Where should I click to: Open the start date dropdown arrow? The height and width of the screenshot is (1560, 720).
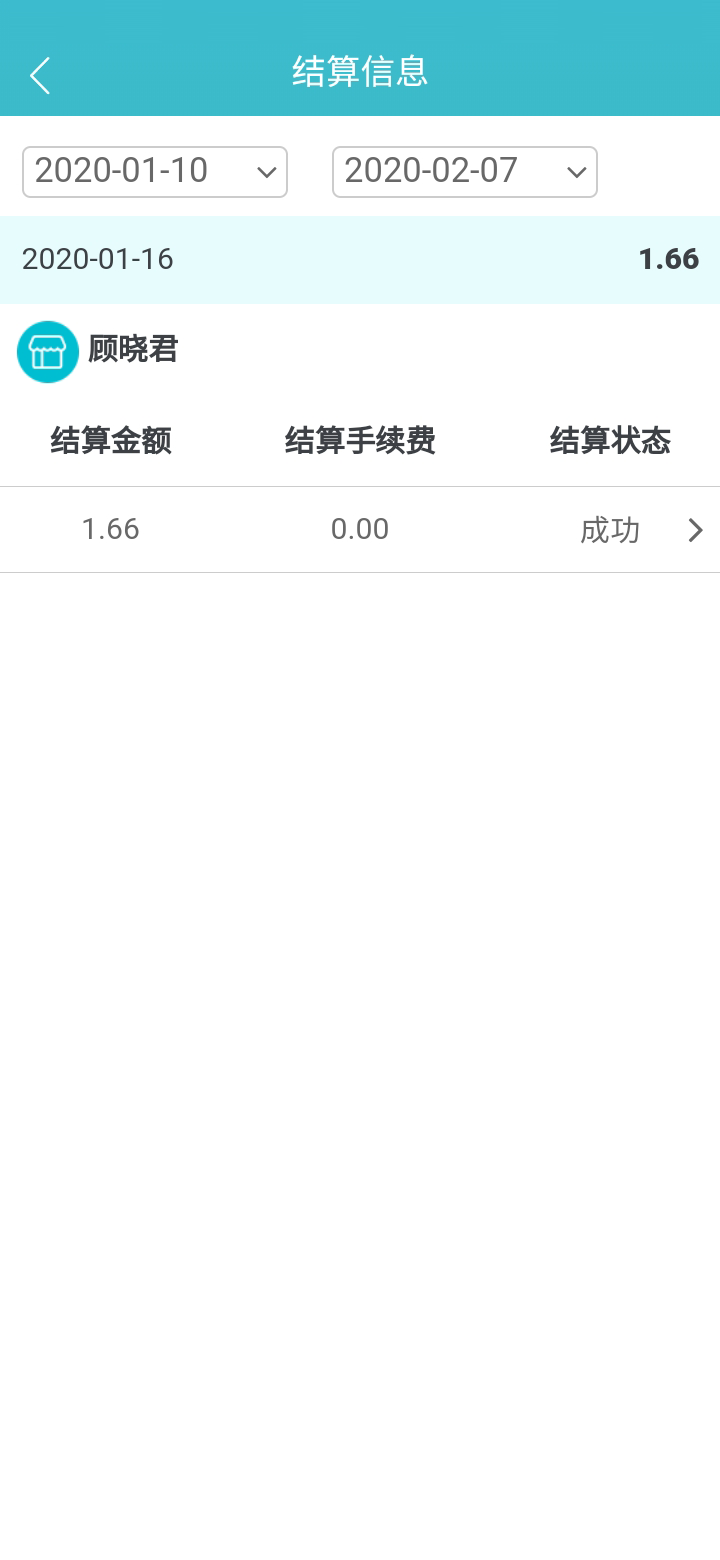[x=265, y=172]
